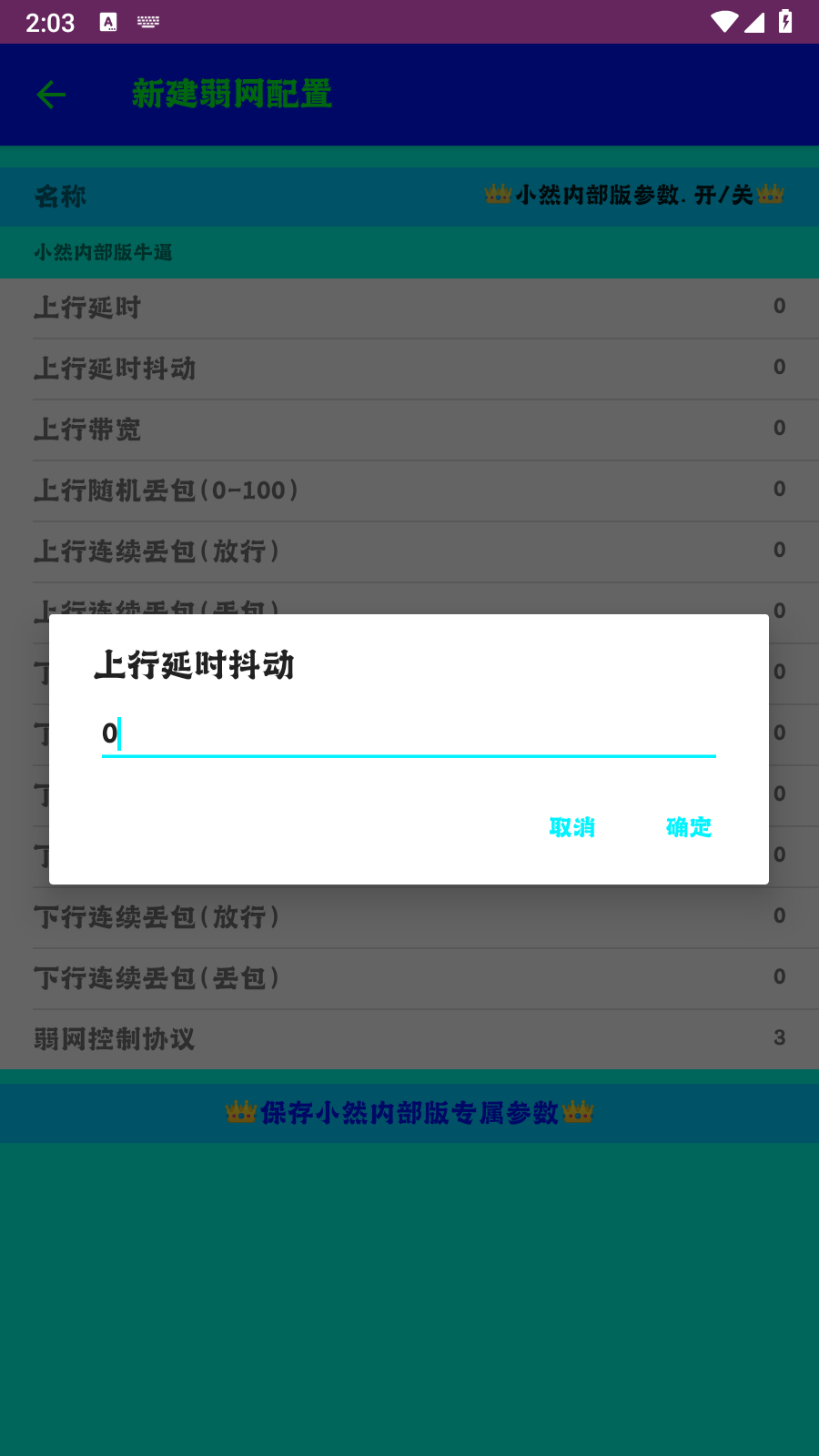This screenshot has height=1456, width=819.
Task: Select the 0 value in the dialog input
Action: point(108,733)
